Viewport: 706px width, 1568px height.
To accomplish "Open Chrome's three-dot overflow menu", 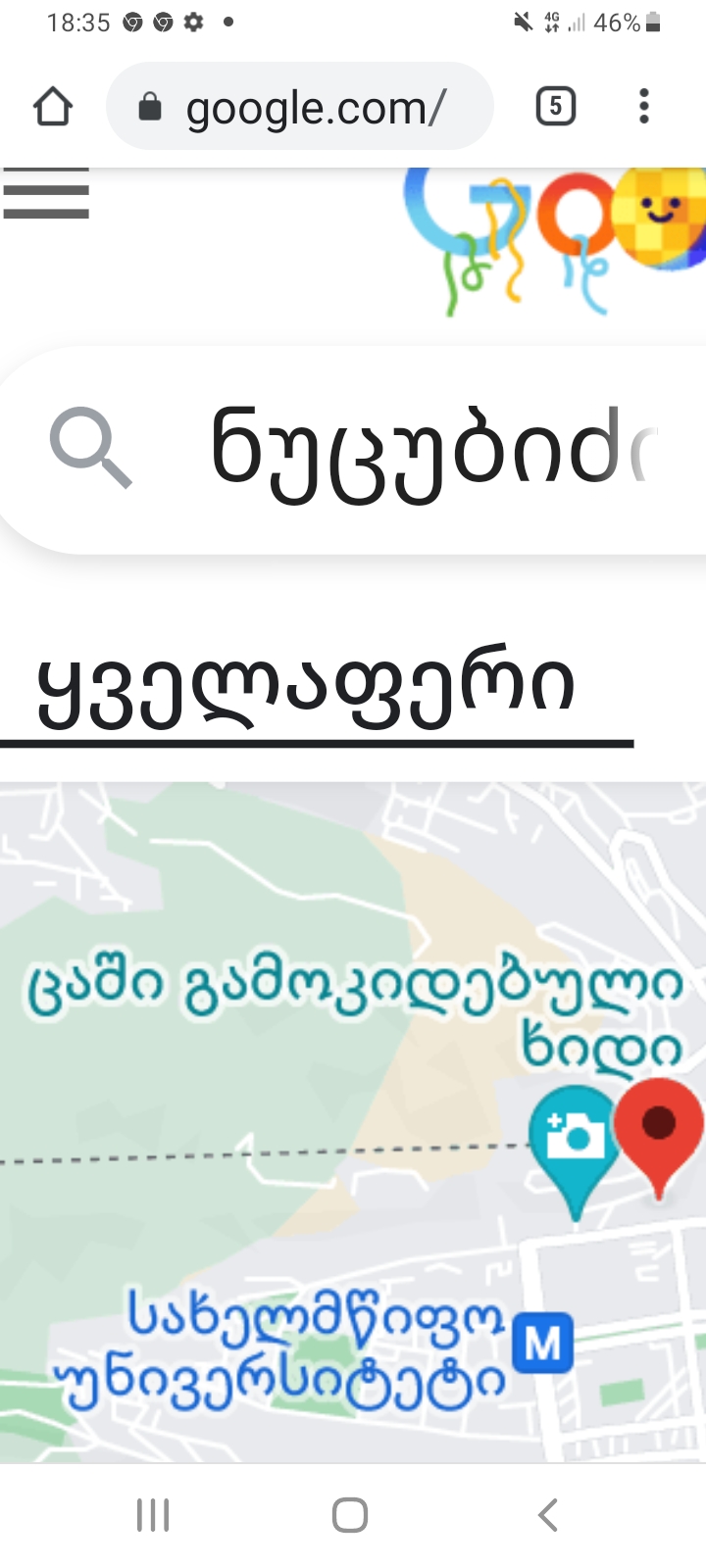I will point(643,106).
